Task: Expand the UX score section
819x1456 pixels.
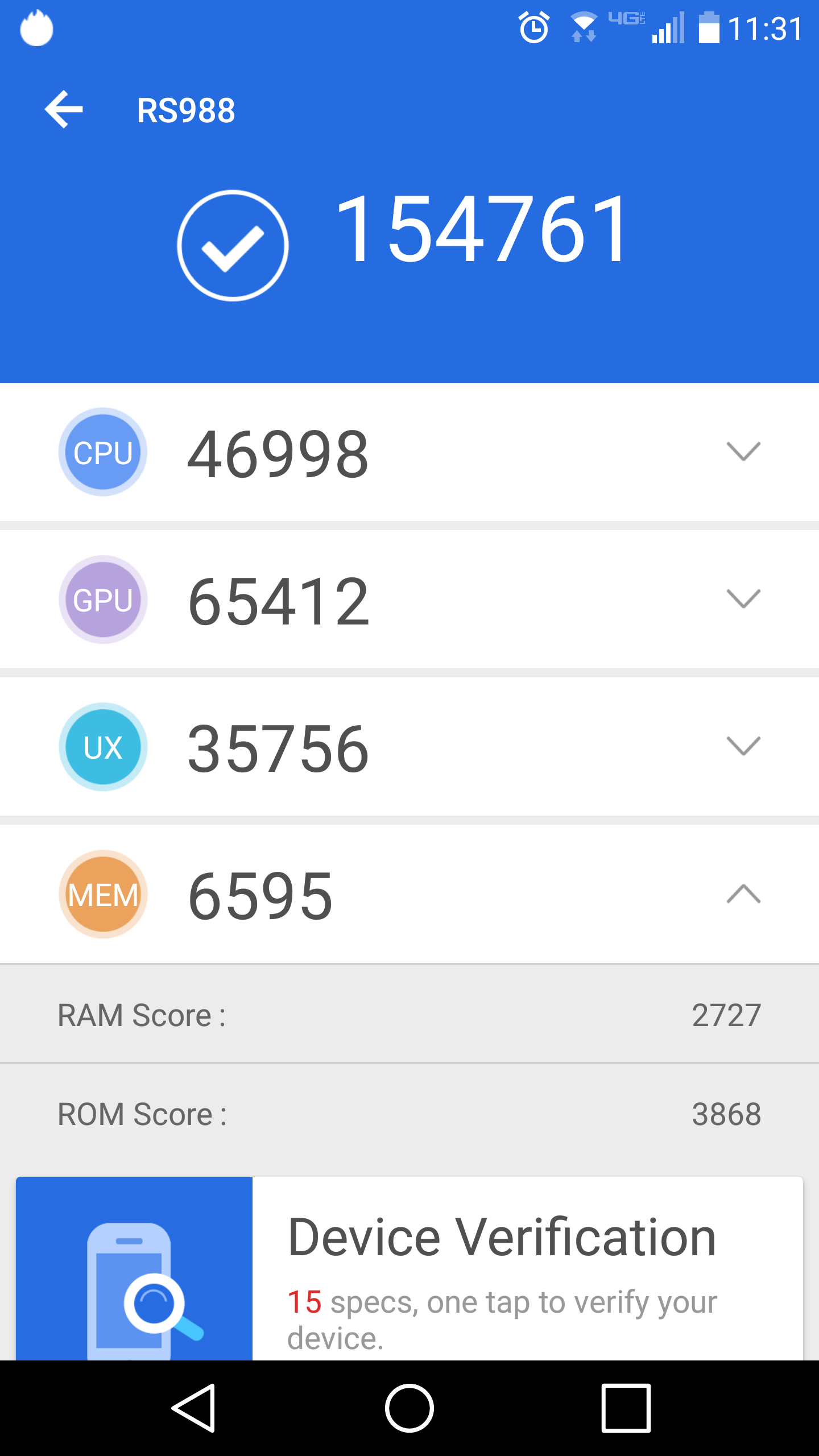Action: 743,746
